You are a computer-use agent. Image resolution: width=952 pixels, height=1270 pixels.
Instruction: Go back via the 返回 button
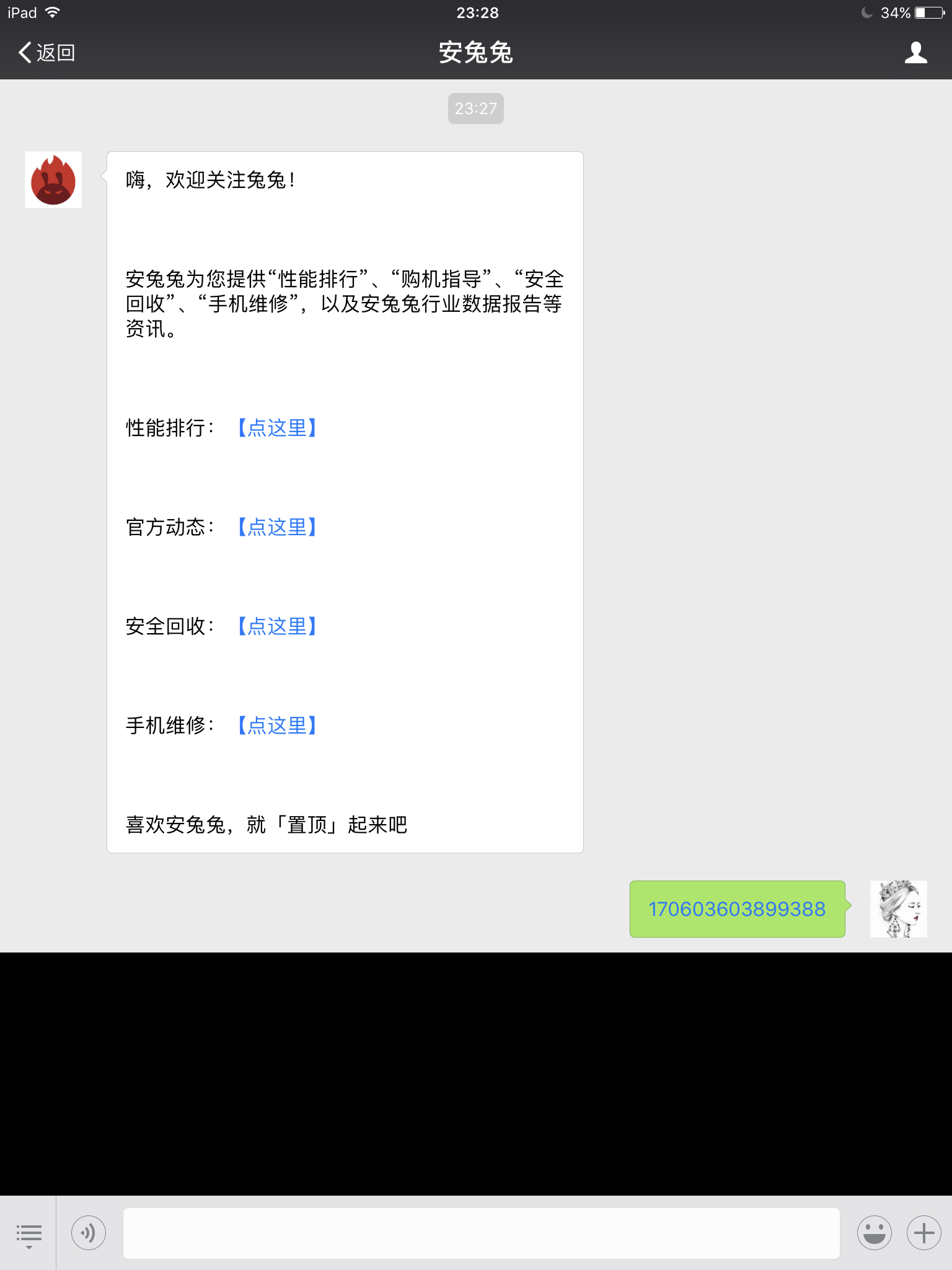47,53
